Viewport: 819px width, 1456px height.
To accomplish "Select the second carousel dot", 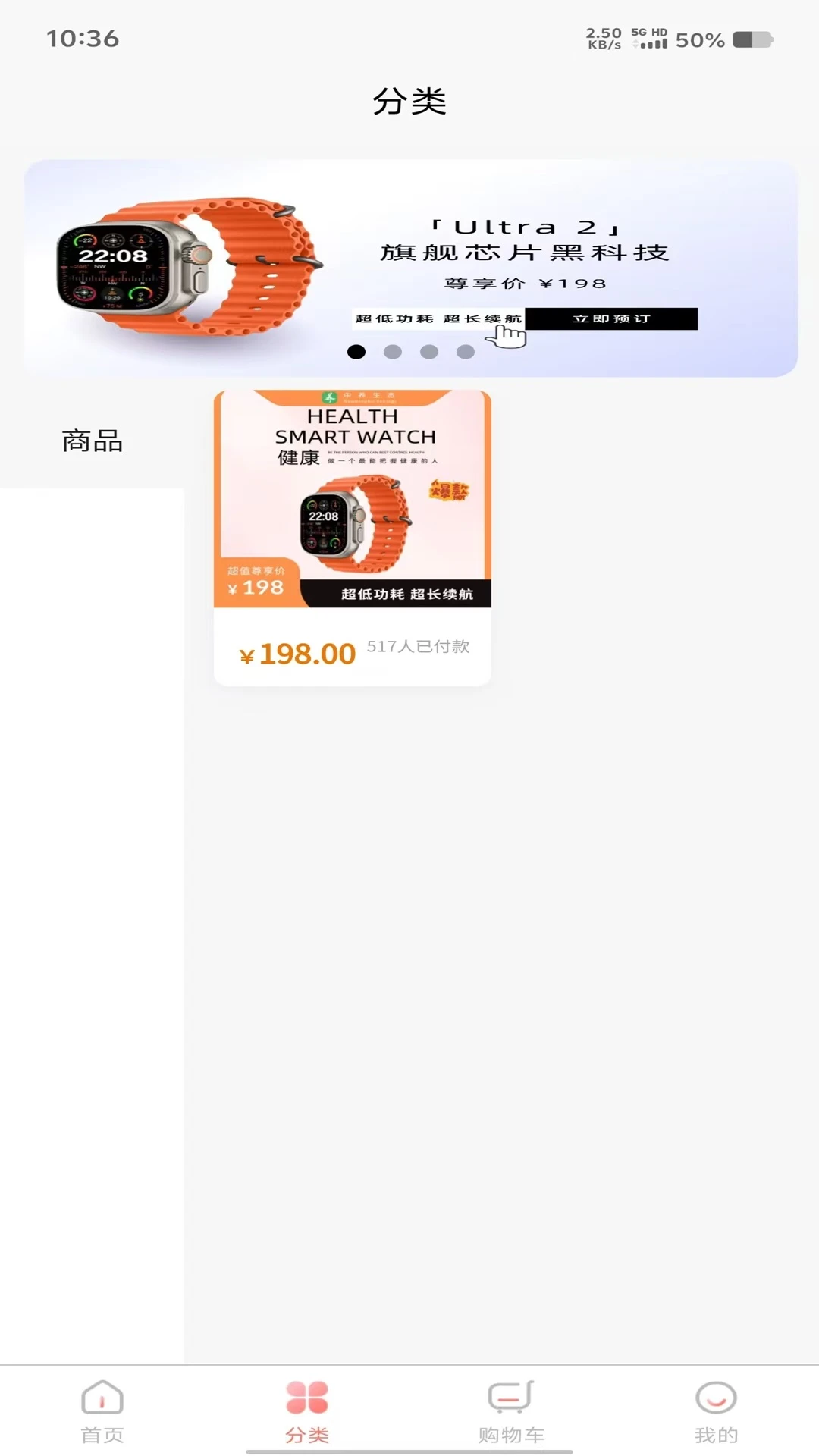I will click(x=392, y=351).
